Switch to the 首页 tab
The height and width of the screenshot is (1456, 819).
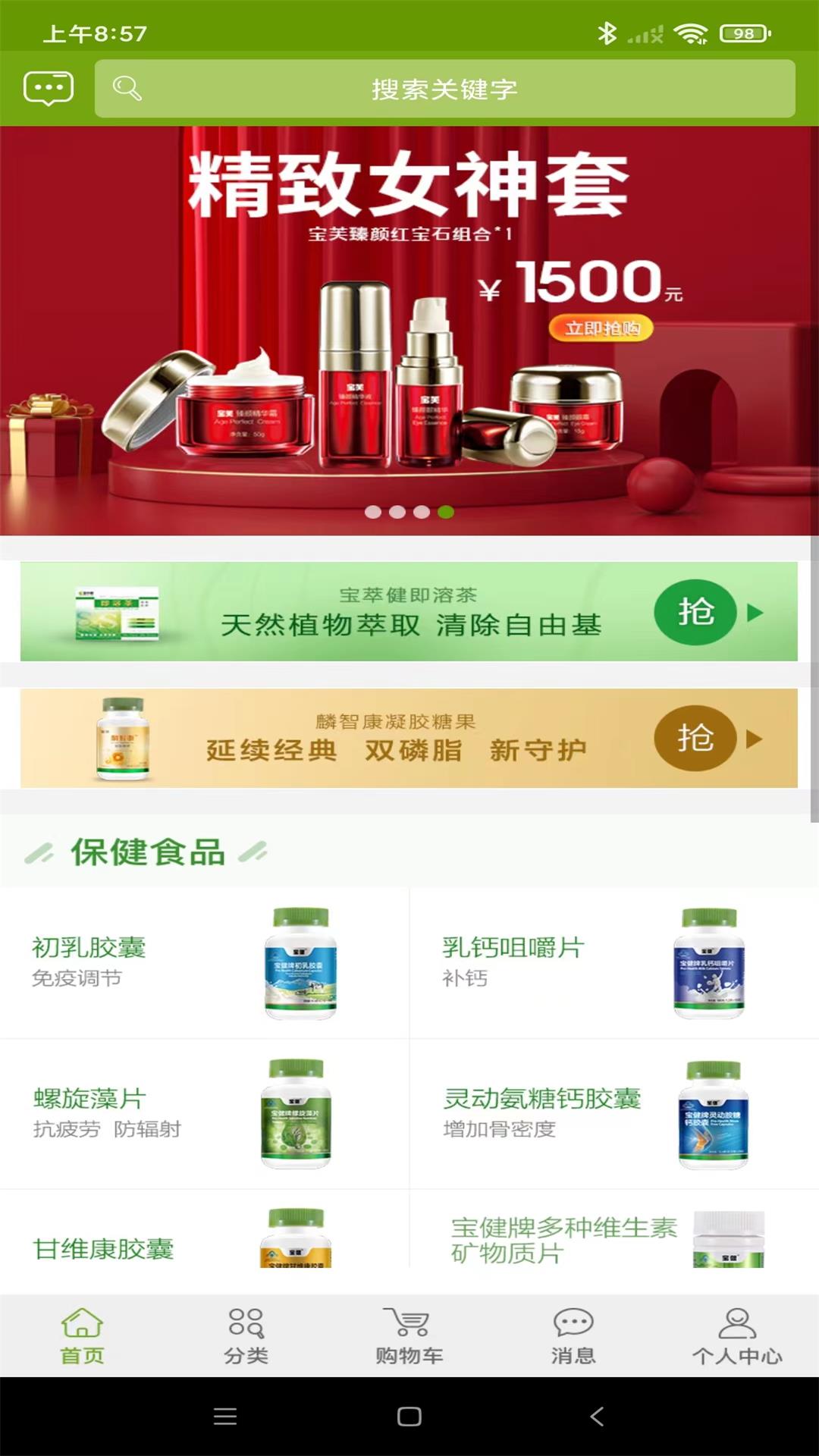coord(82,1336)
